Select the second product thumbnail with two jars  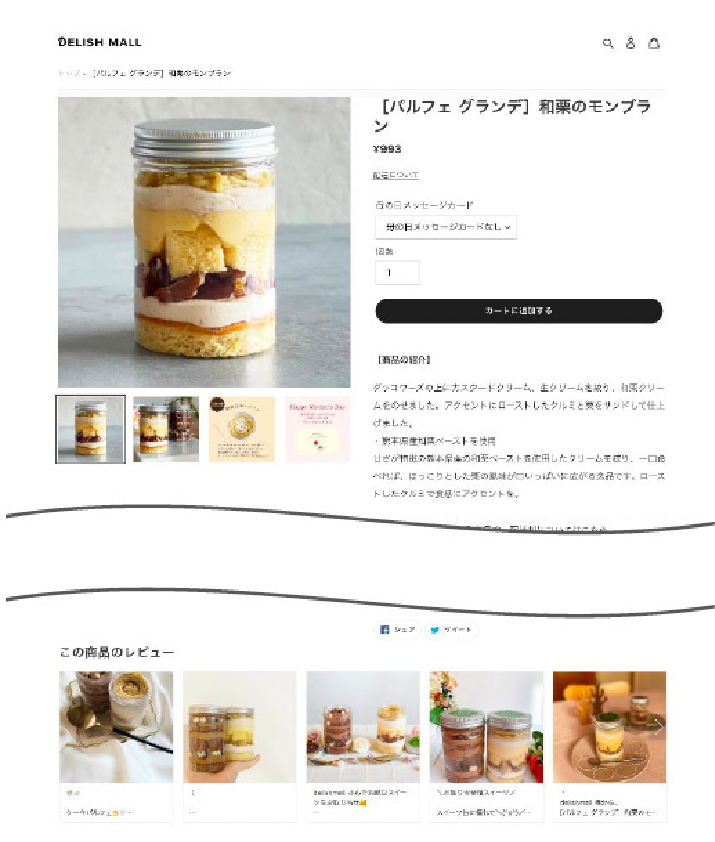pyautogui.click(x=166, y=429)
